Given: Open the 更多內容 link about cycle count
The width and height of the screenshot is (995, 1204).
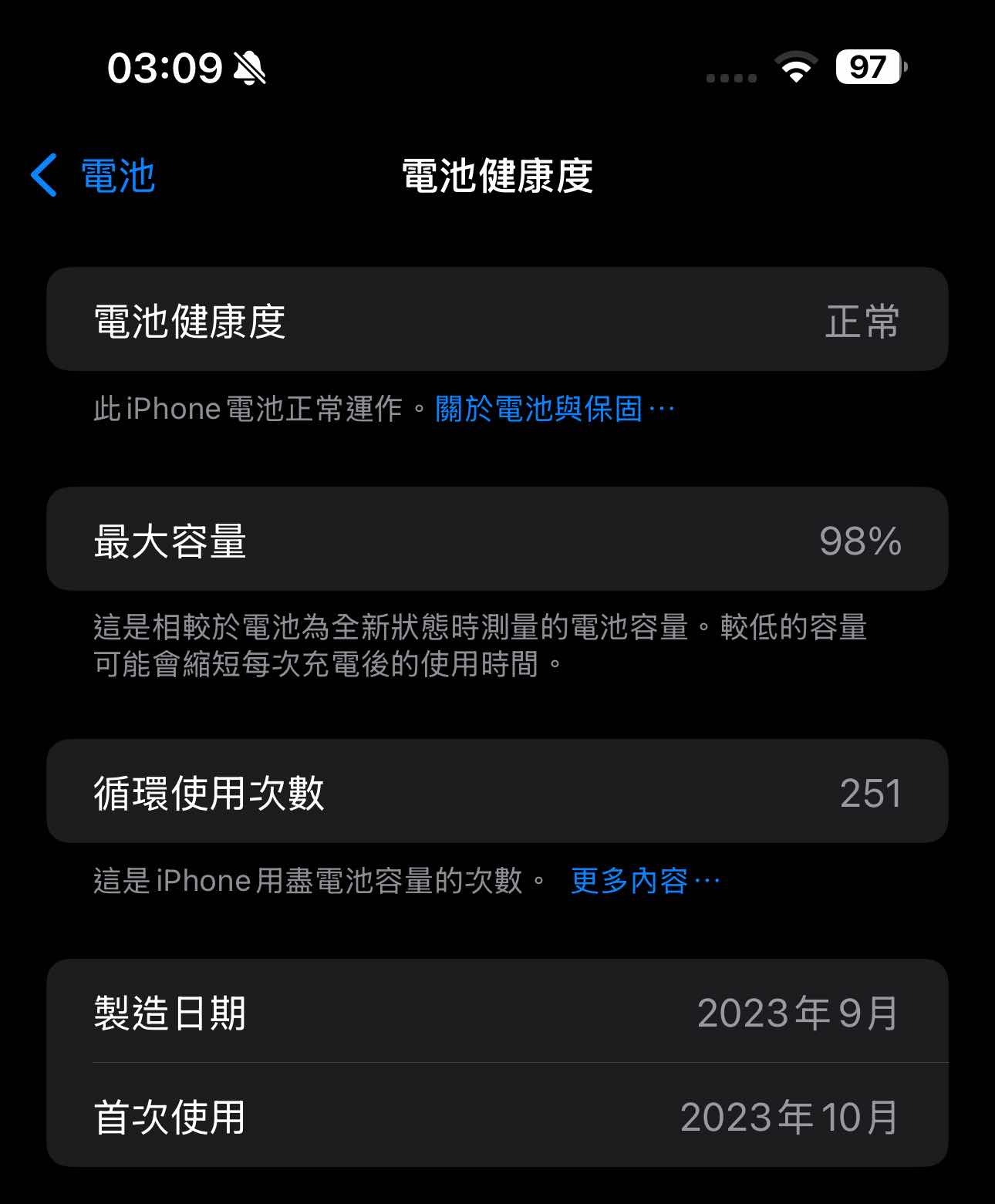Looking at the screenshot, I should 644,881.
